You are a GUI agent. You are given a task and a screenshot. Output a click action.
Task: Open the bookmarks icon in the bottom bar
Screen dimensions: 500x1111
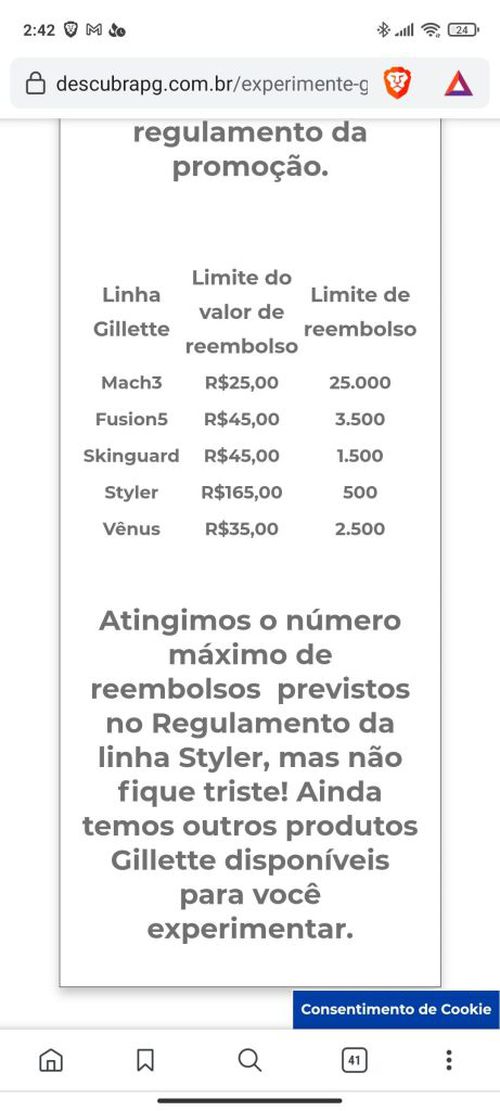click(145, 1060)
